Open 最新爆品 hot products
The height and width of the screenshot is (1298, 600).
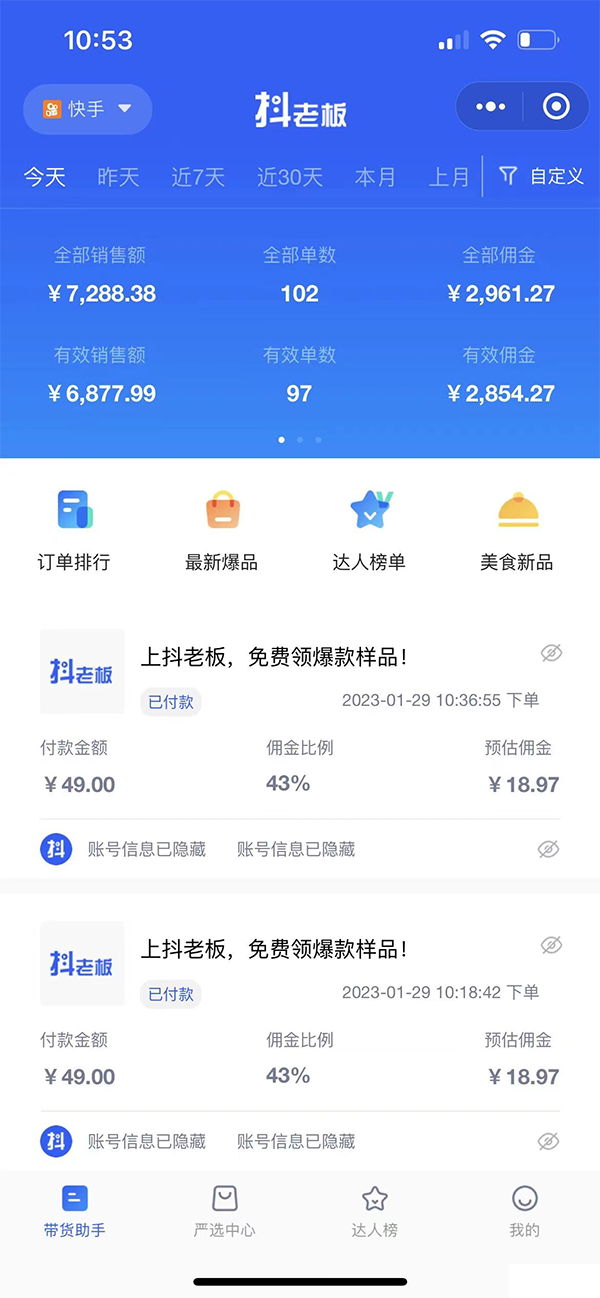point(222,530)
